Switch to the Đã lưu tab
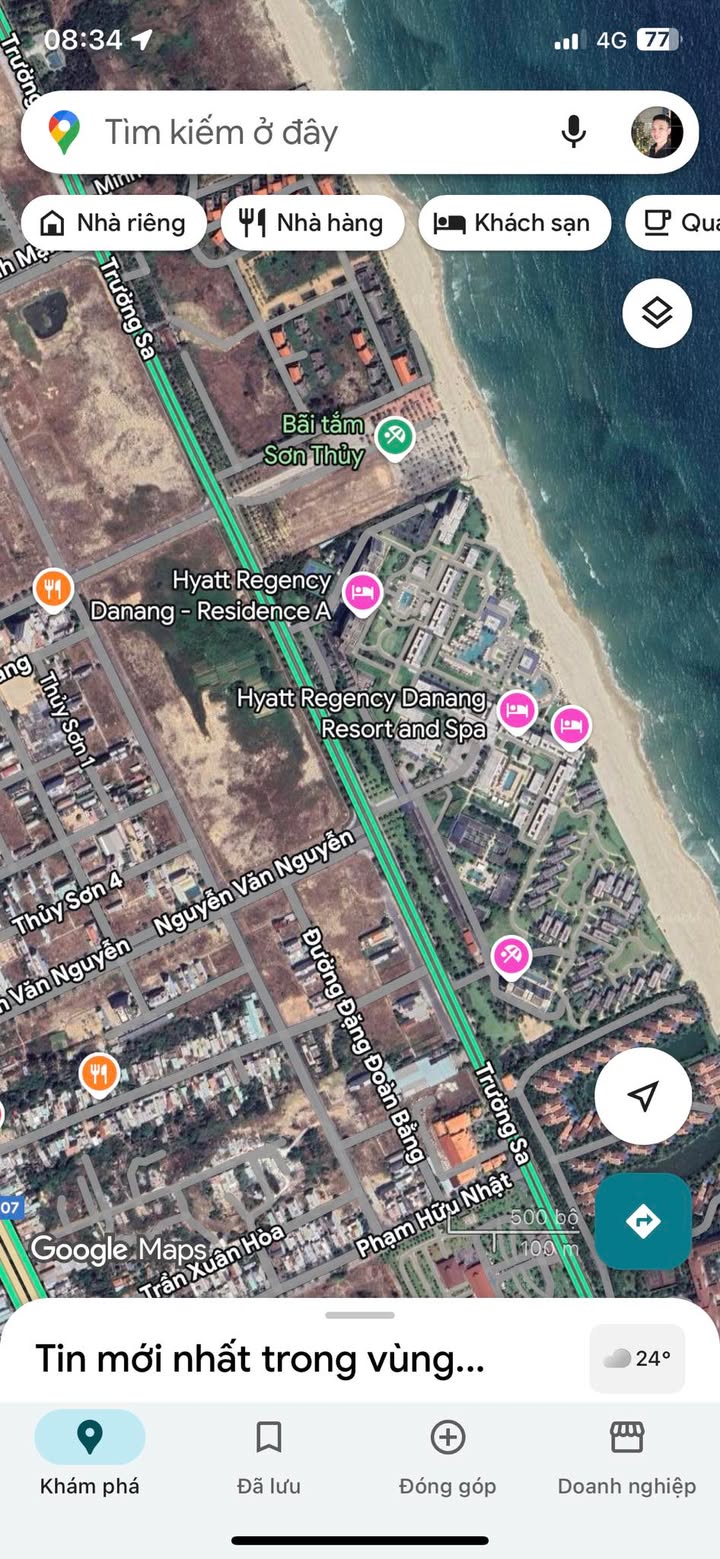Screen dimensions: 720x1559 269,1458
